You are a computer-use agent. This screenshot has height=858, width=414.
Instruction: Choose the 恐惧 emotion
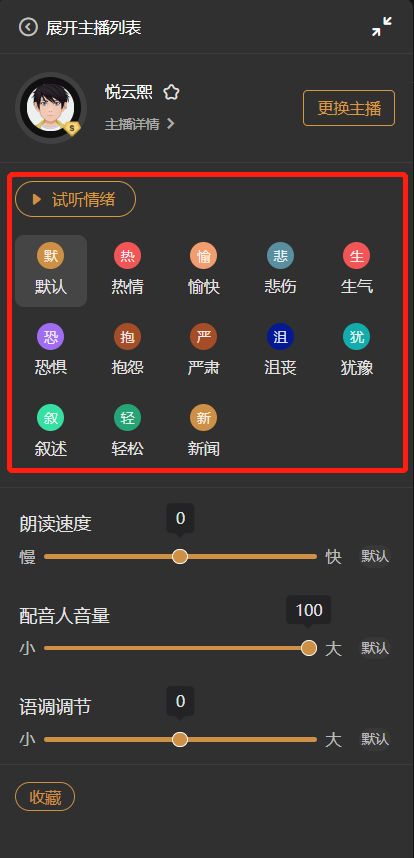pyautogui.click(x=51, y=352)
